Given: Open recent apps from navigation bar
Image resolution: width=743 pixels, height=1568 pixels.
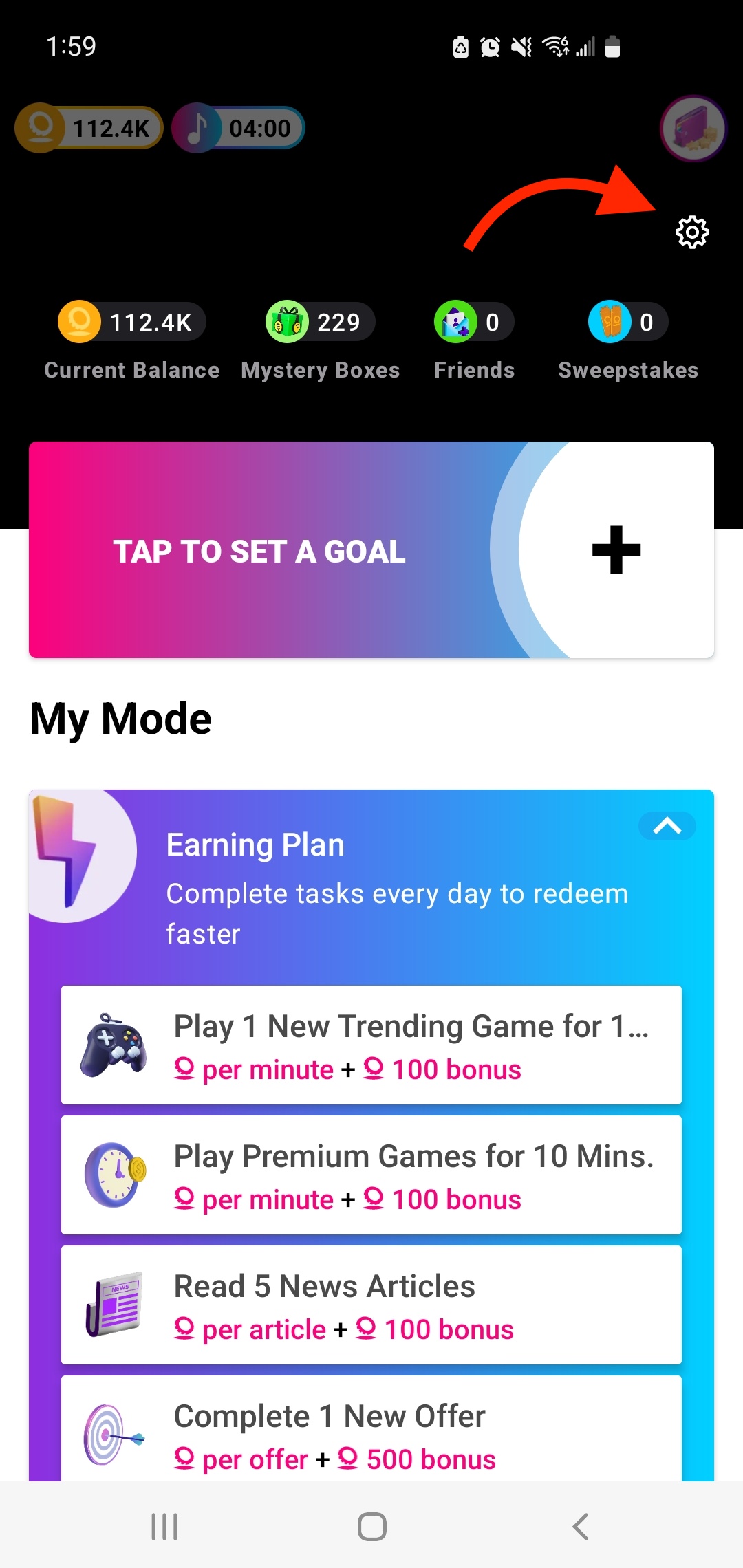Looking at the screenshot, I should (164, 1527).
